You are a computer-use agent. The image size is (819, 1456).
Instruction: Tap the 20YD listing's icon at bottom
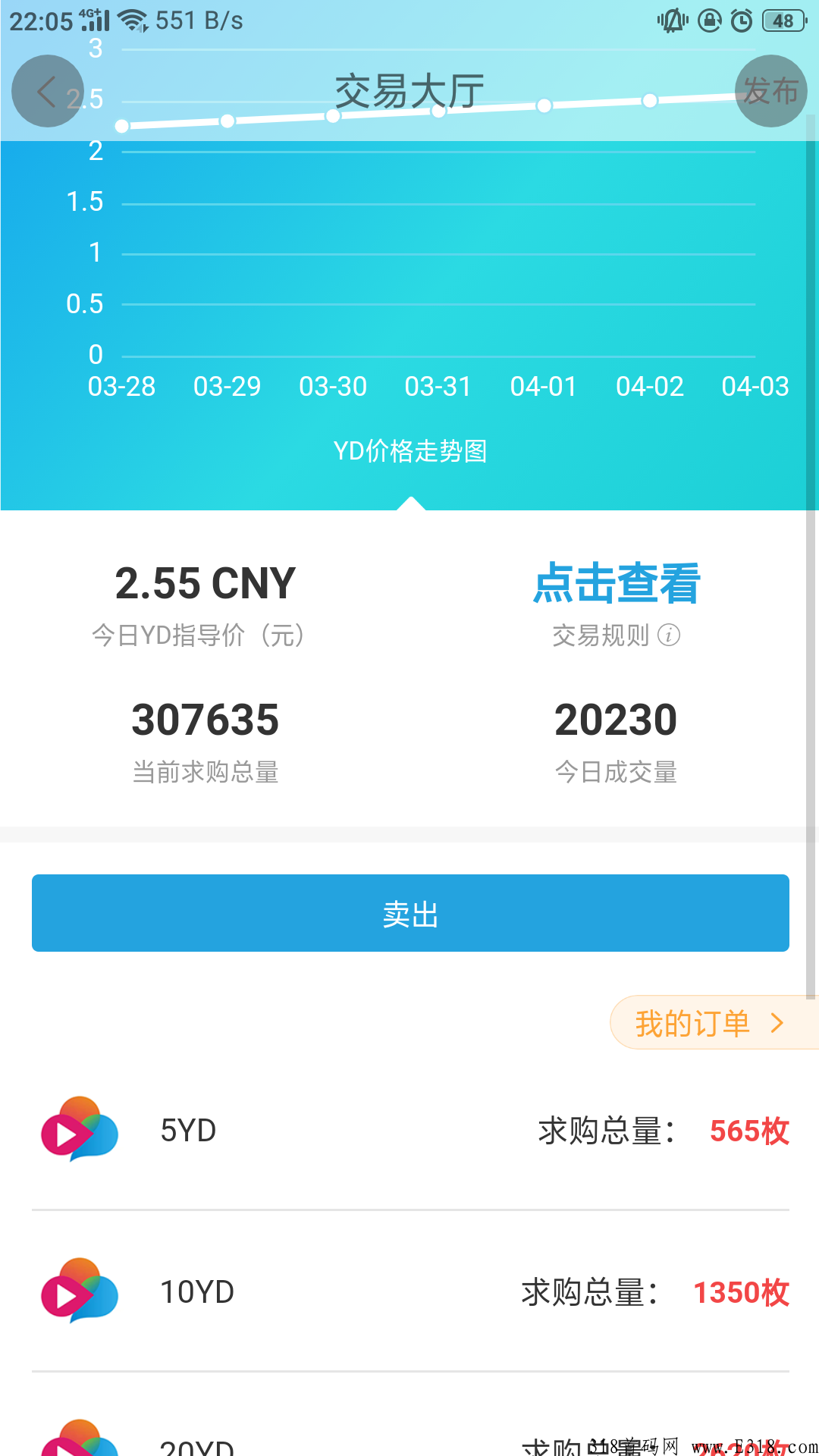click(x=79, y=1445)
